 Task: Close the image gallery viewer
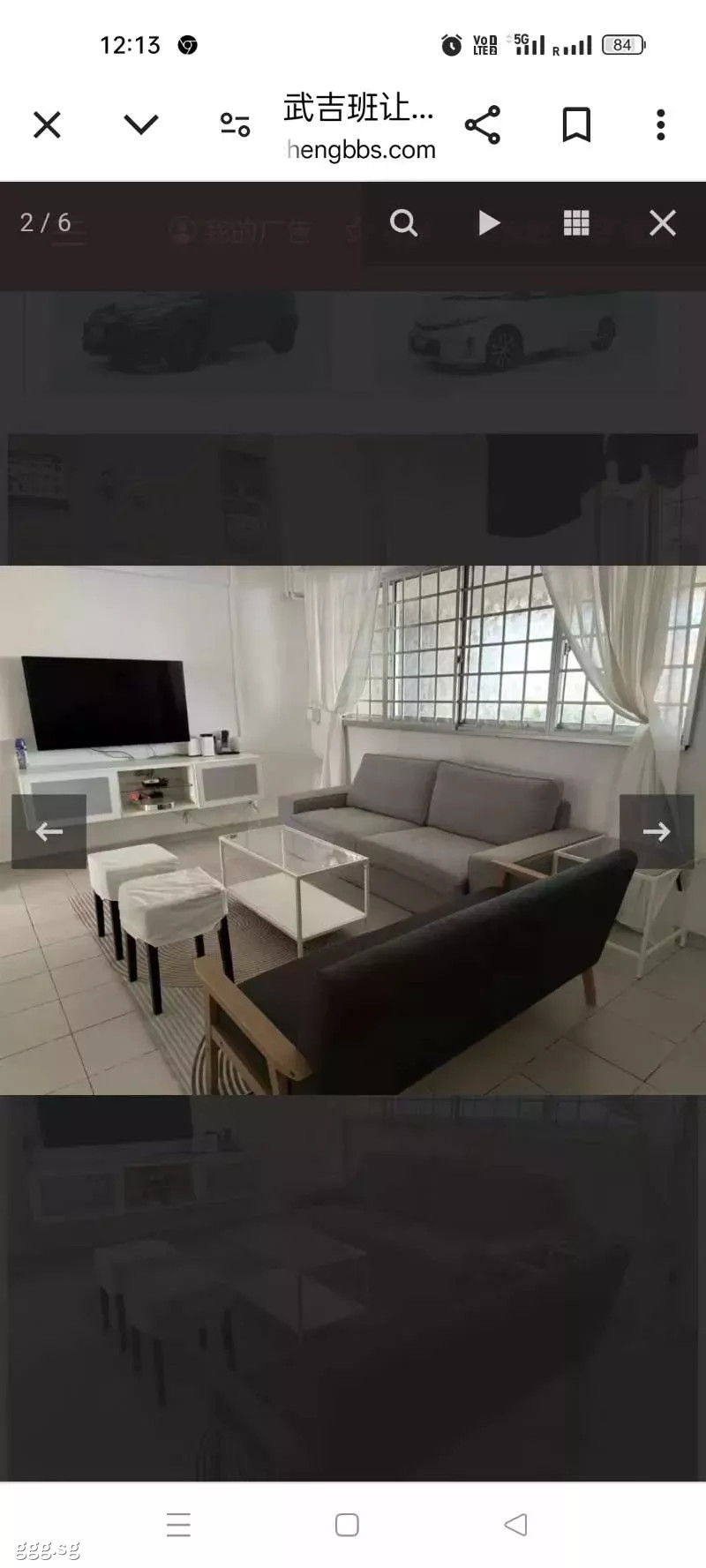(663, 223)
